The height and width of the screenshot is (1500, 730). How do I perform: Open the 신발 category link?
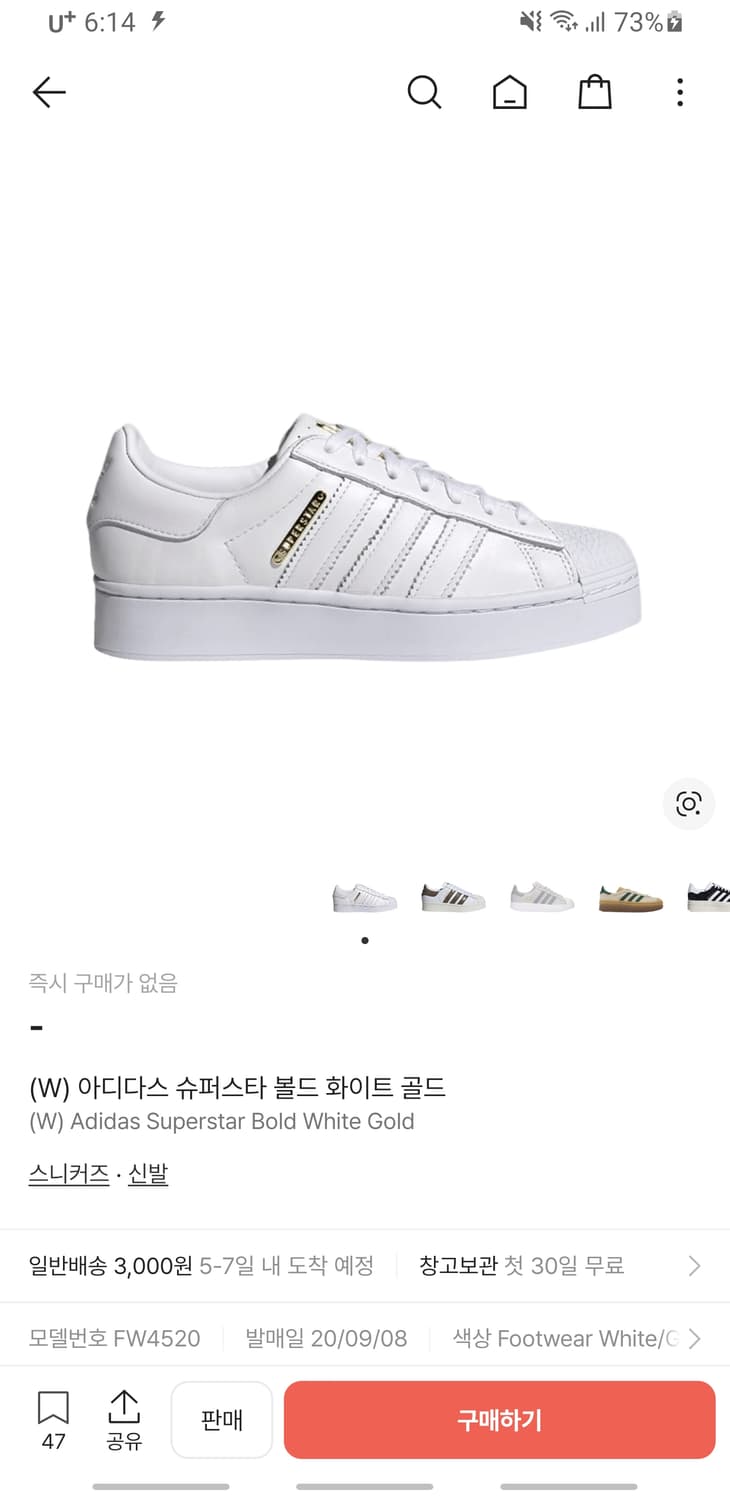coord(148,1174)
